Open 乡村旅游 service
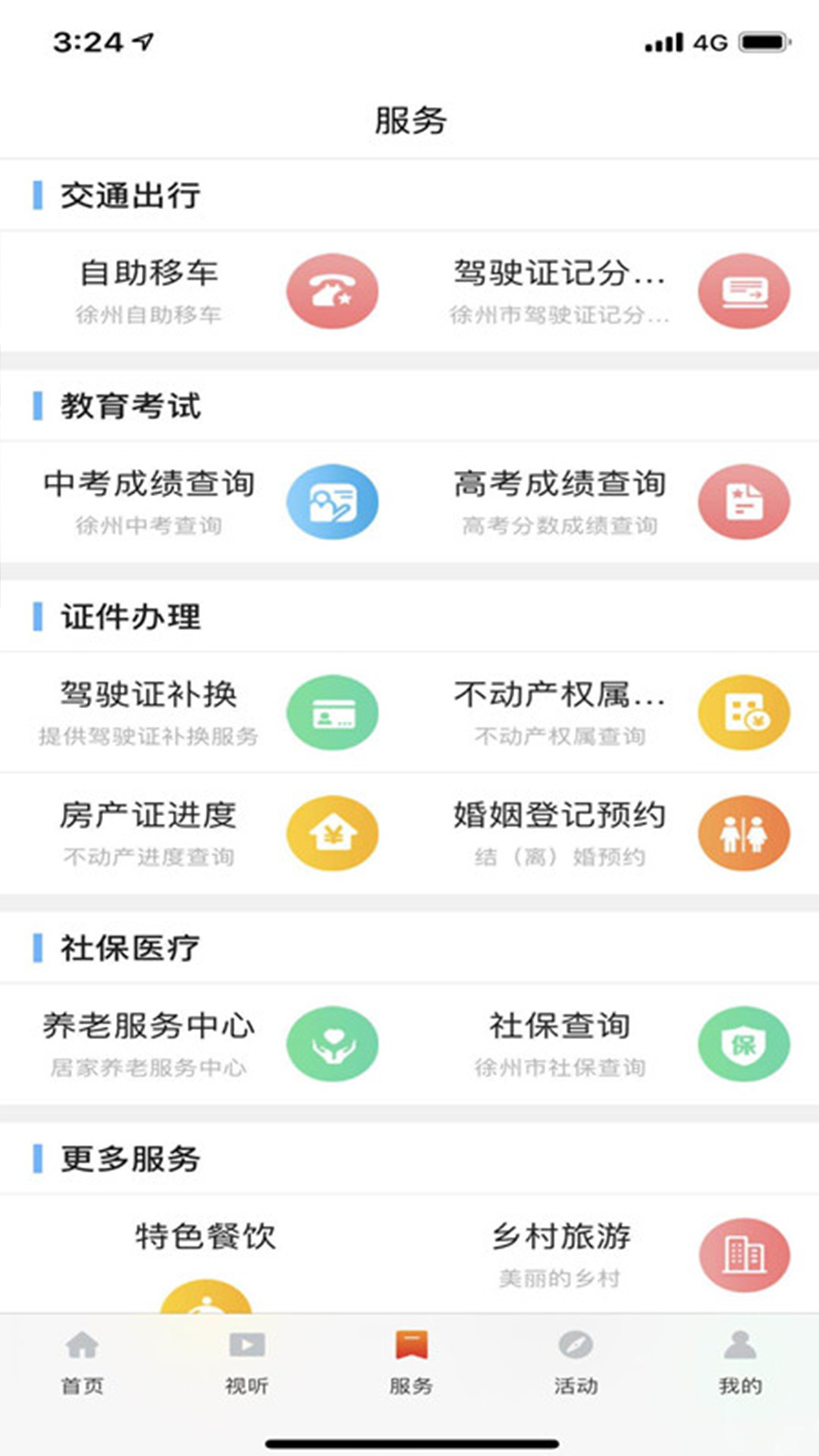 [x=614, y=1255]
